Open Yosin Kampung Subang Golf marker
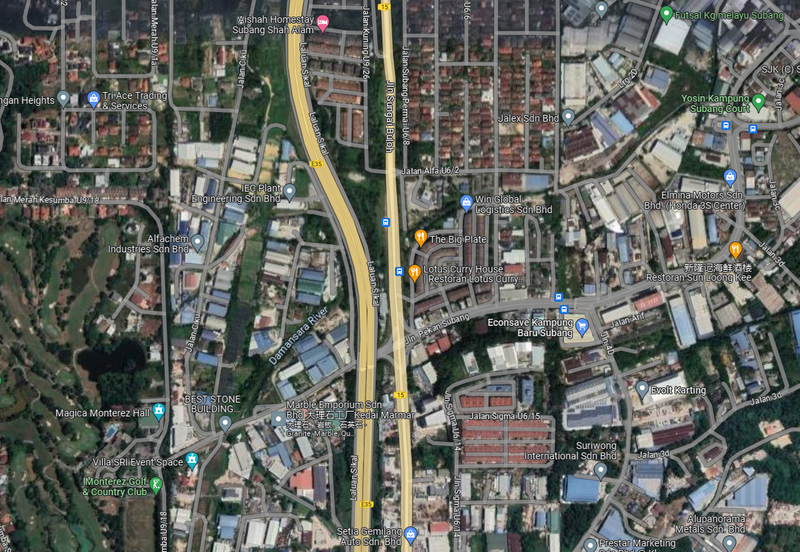Screen dimensions: 800x552 coord(758,101)
